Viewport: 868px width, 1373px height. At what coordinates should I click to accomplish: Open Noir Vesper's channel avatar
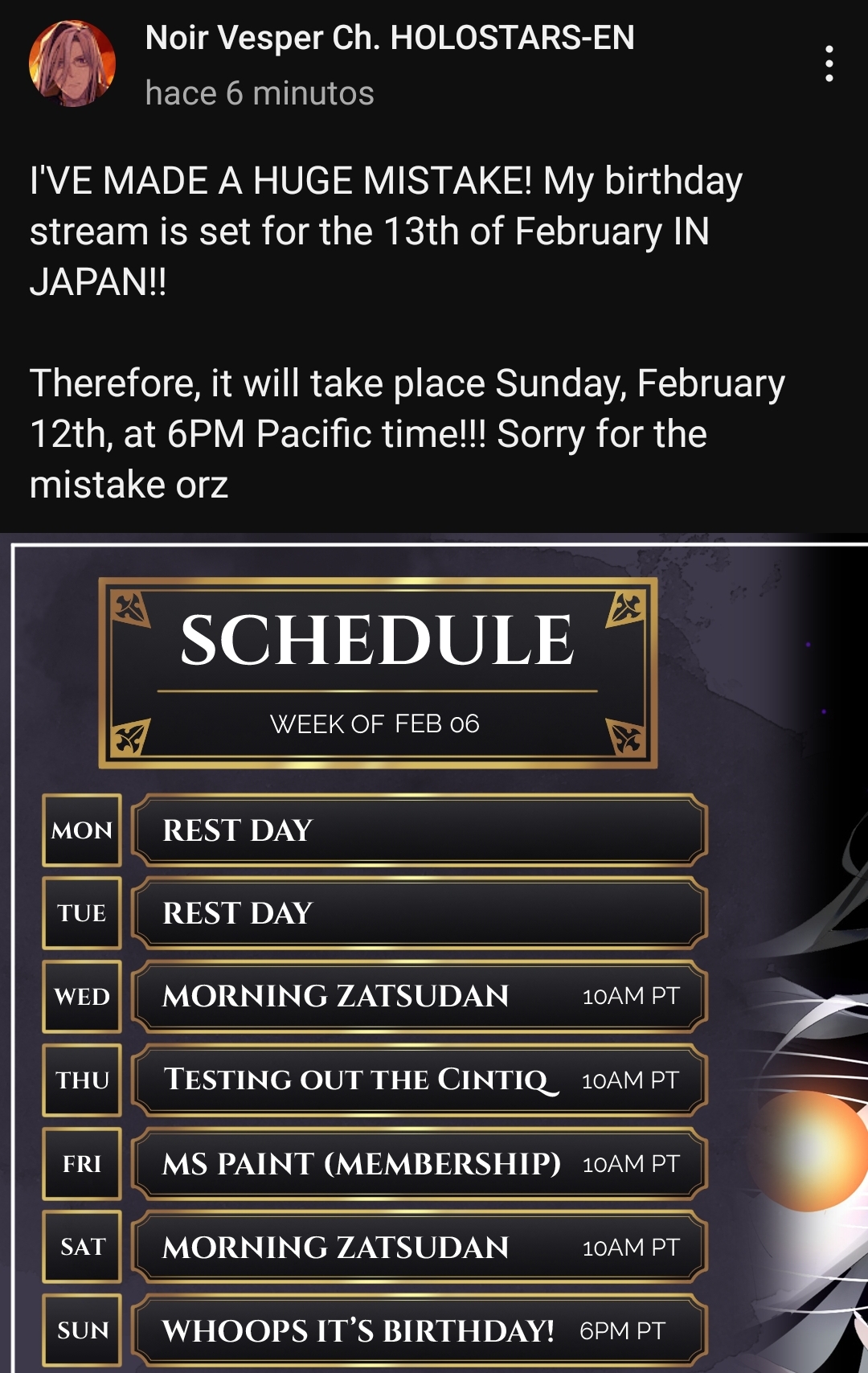(x=72, y=64)
